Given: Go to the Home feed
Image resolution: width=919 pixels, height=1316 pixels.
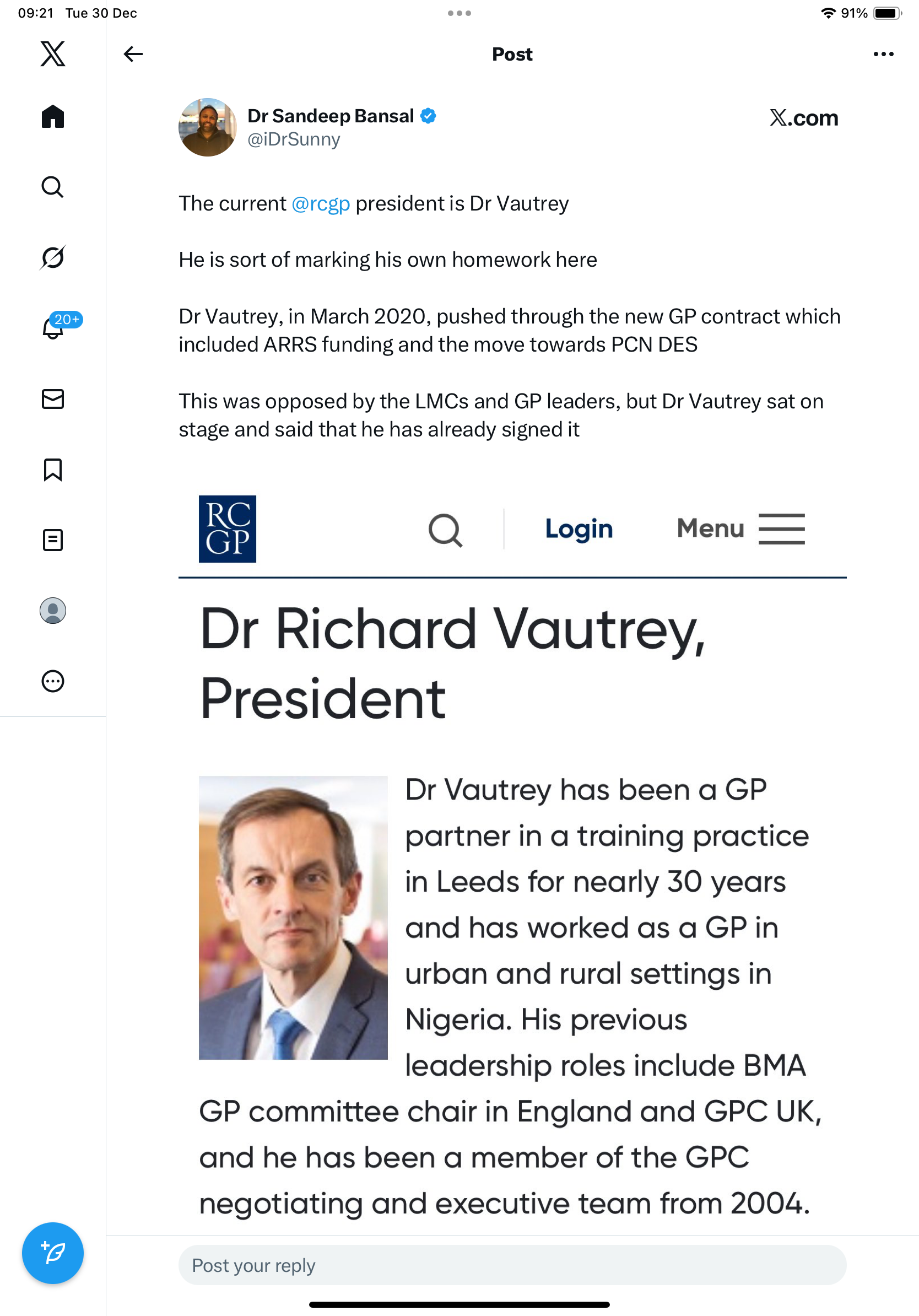Looking at the screenshot, I should (53, 117).
